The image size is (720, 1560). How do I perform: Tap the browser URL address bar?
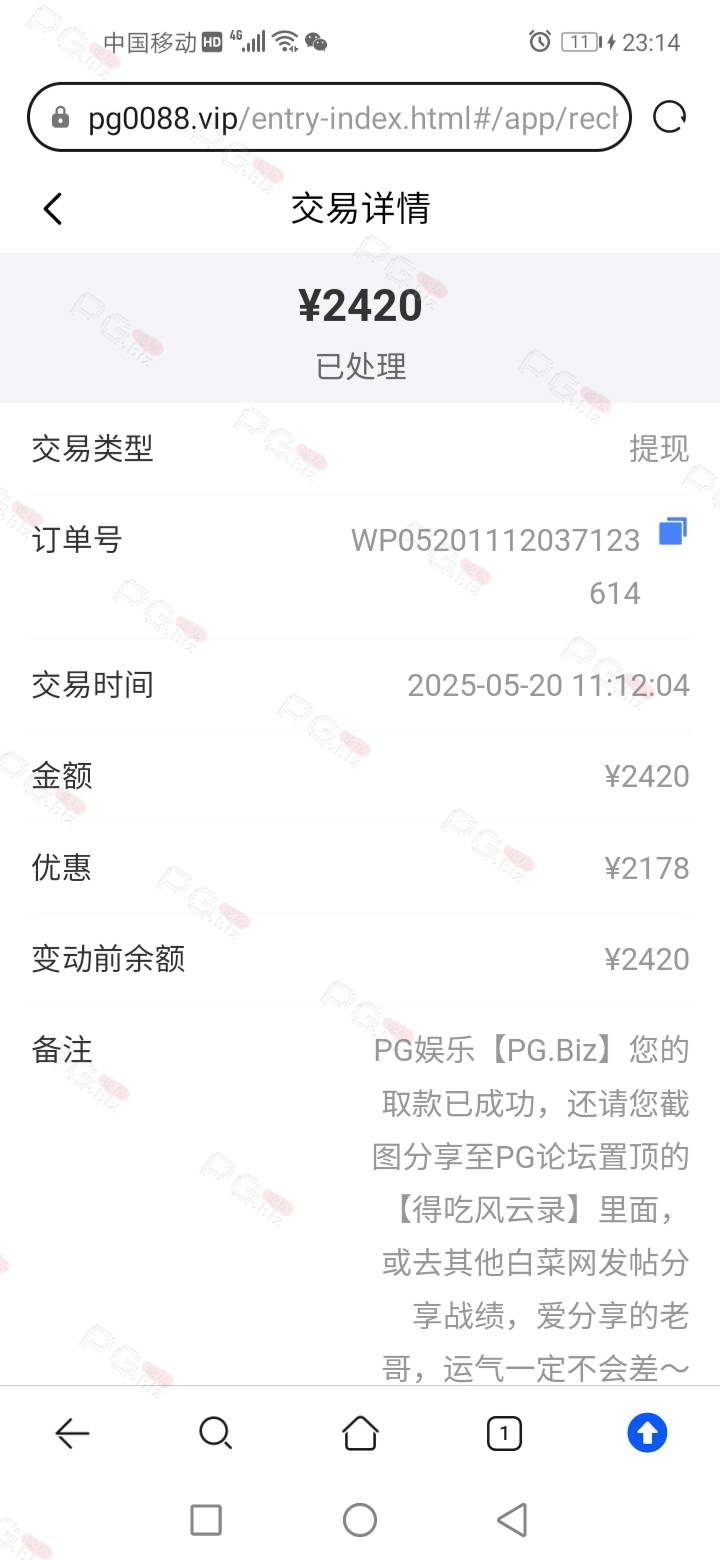coord(329,118)
